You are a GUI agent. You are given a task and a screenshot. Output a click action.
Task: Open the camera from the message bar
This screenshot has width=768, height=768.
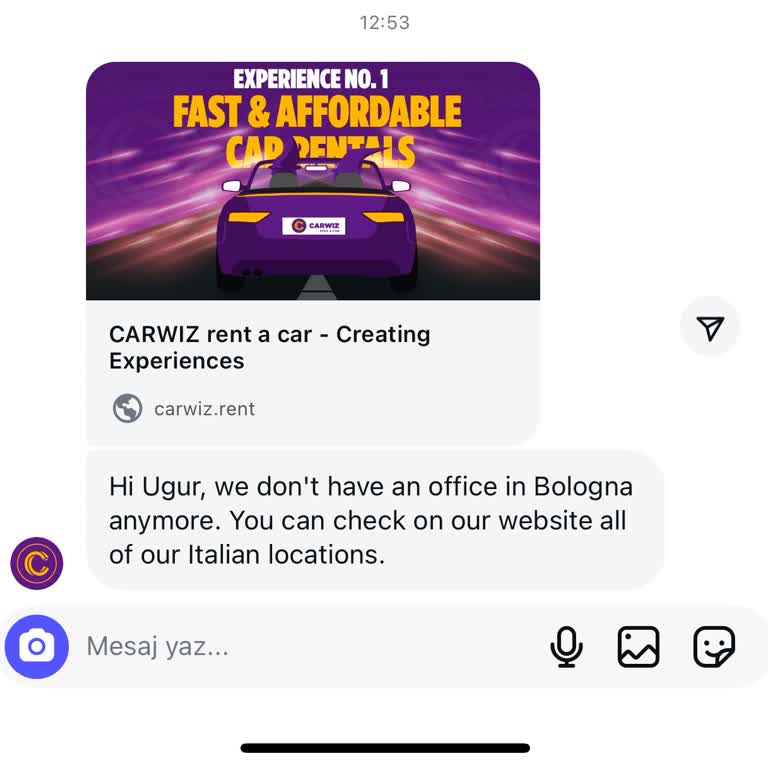point(37,647)
